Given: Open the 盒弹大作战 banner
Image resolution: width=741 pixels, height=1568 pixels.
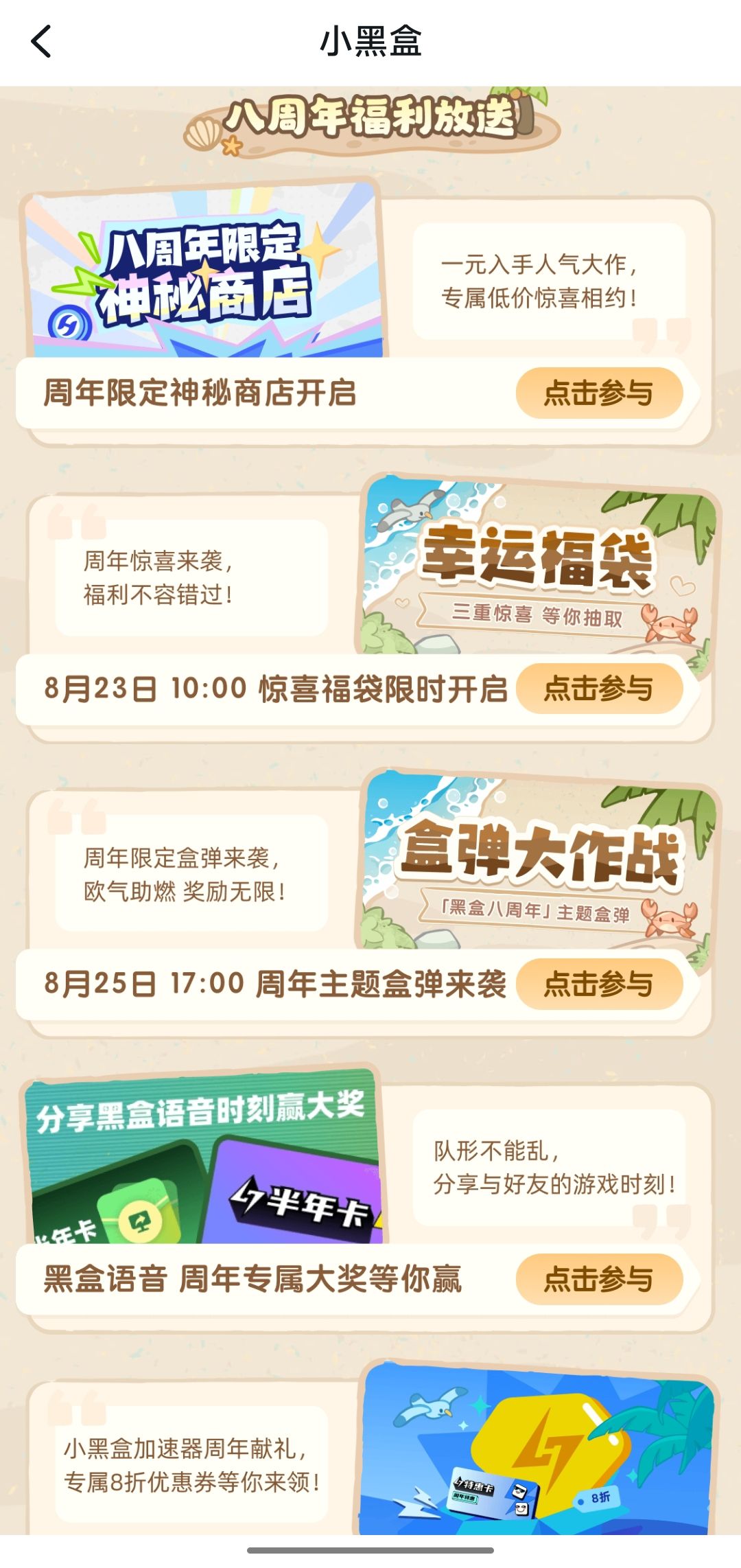Looking at the screenshot, I should [537, 861].
